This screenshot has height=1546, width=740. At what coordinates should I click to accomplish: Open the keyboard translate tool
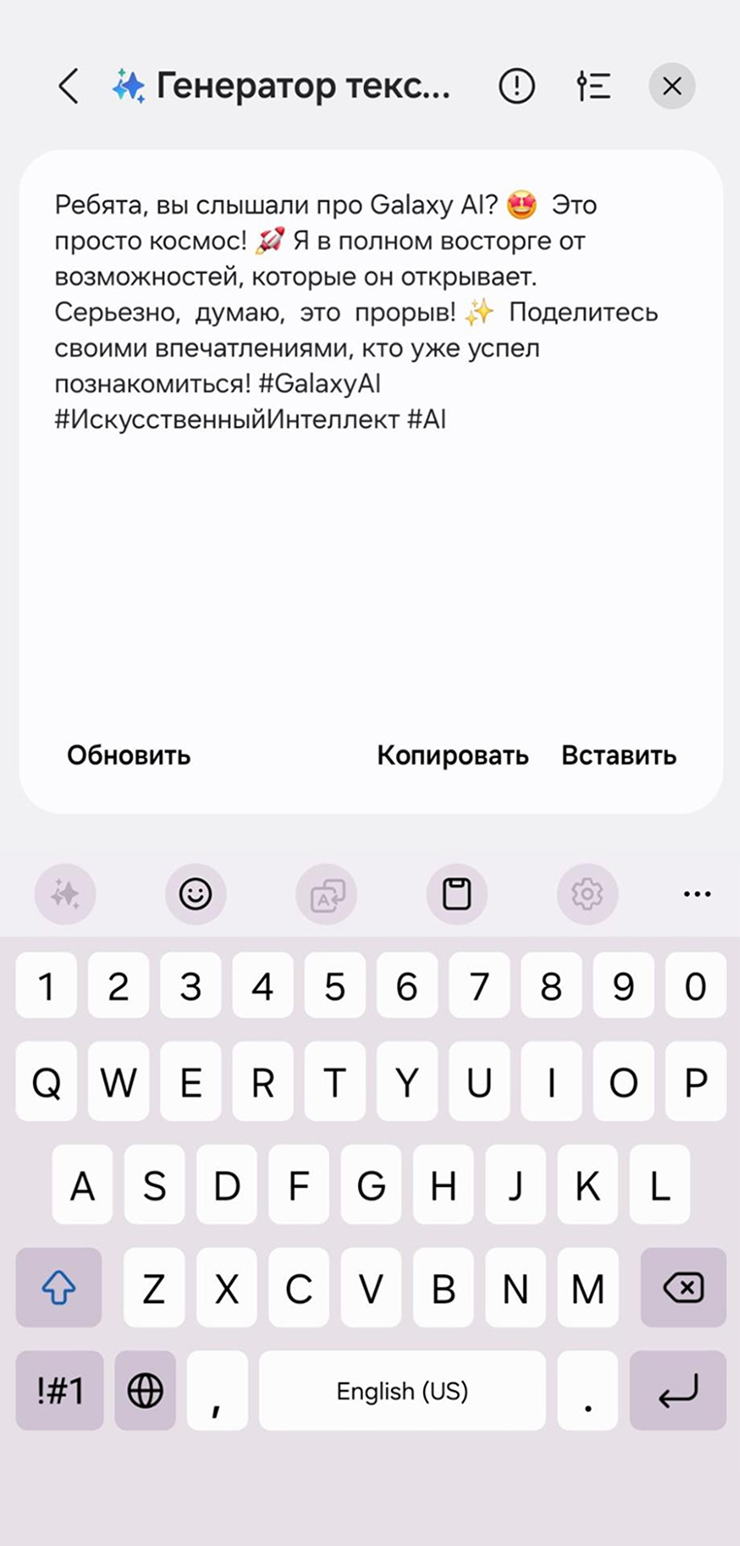point(326,894)
